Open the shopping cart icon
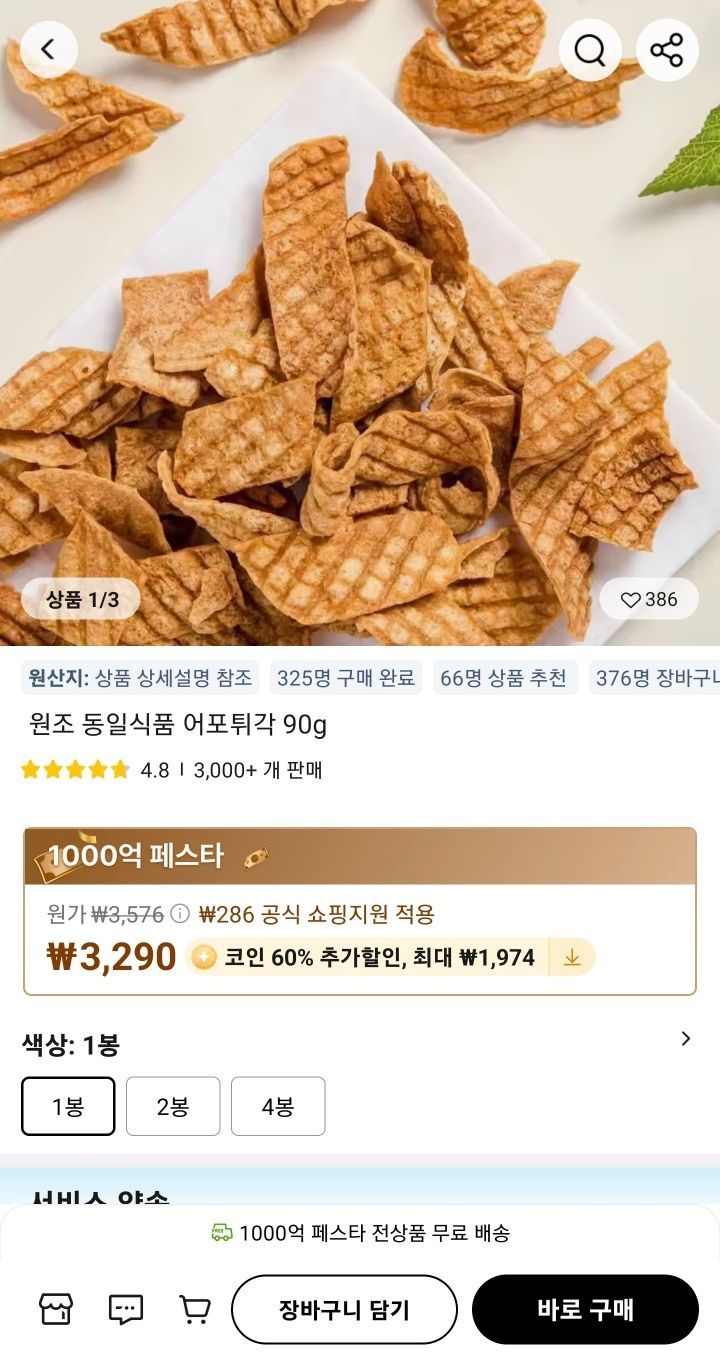Viewport: 720px width, 1362px height. [x=197, y=1309]
